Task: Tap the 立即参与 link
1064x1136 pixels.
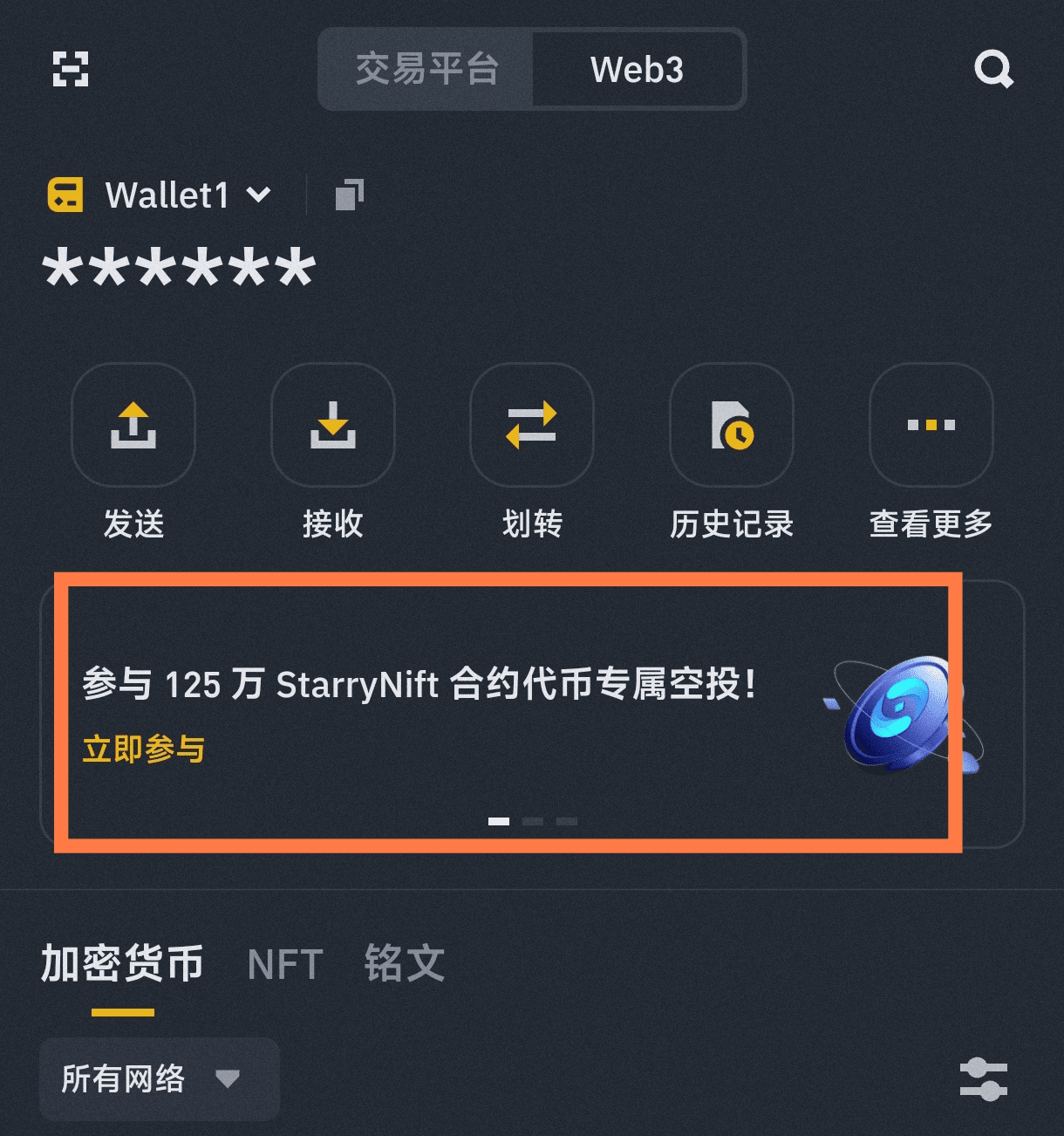Action: [144, 749]
